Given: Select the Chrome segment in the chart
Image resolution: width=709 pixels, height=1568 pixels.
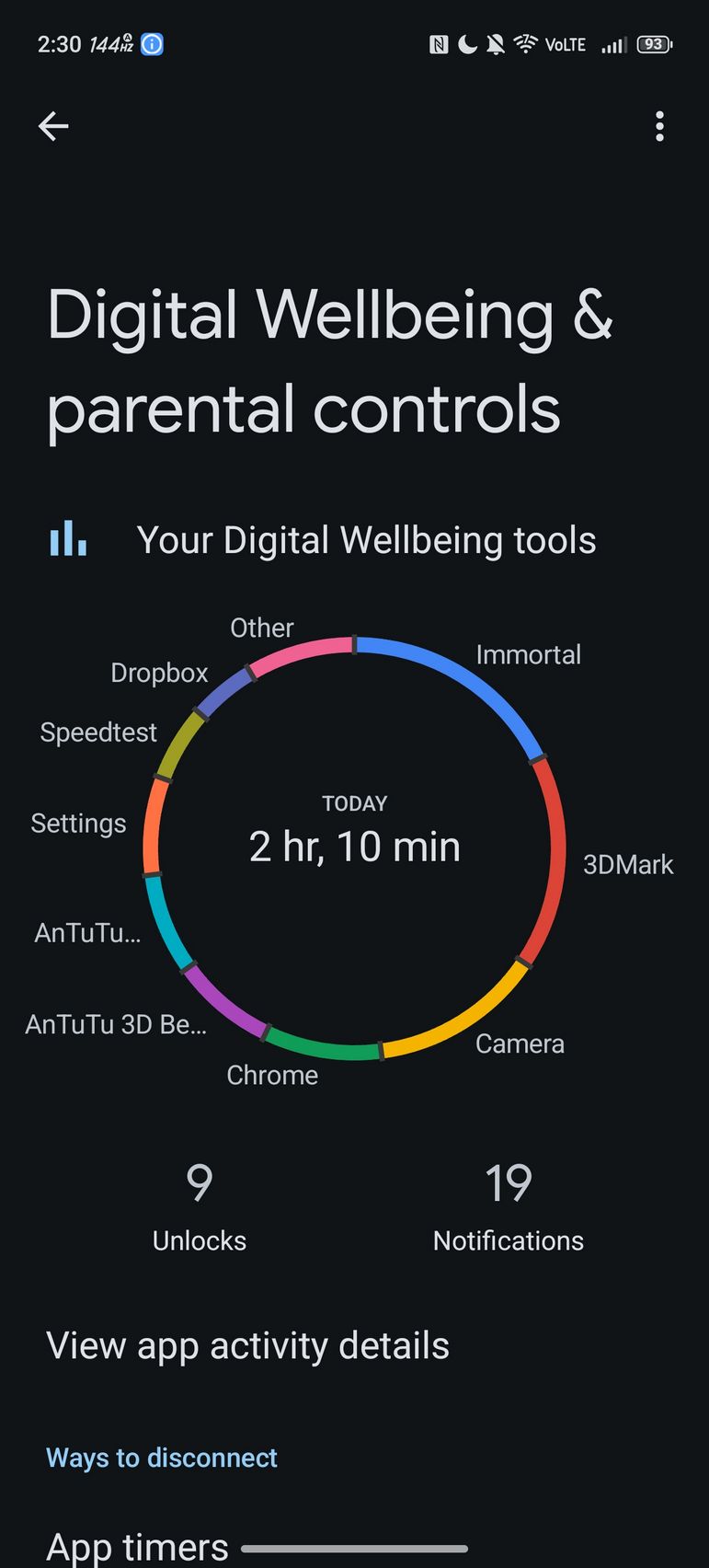Looking at the screenshot, I should 322,1049.
